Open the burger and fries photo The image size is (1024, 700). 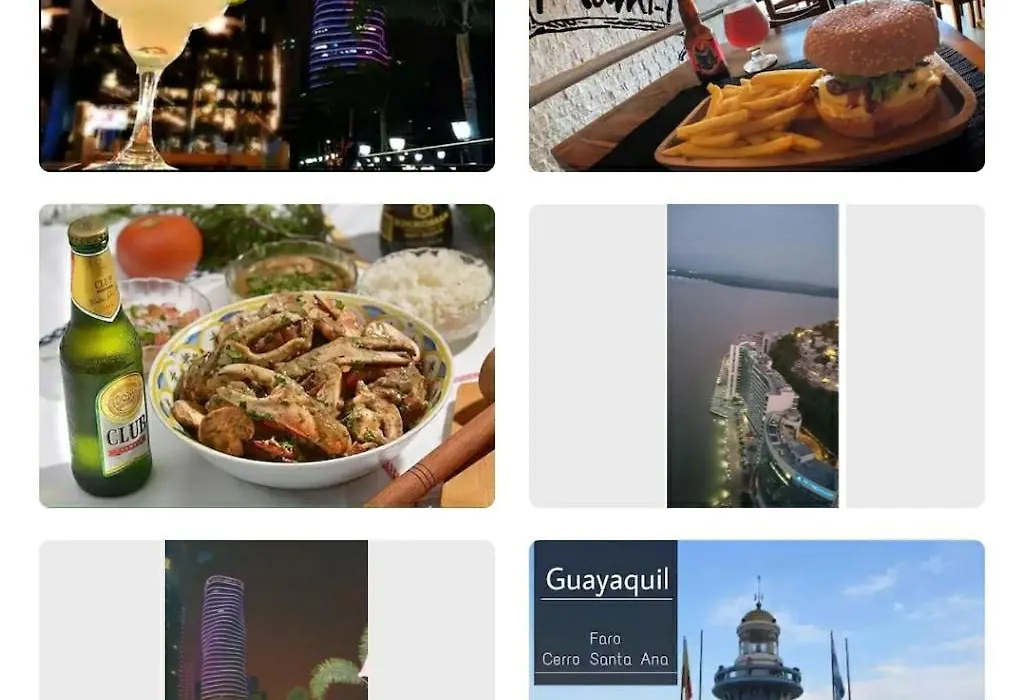pos(756,85)
